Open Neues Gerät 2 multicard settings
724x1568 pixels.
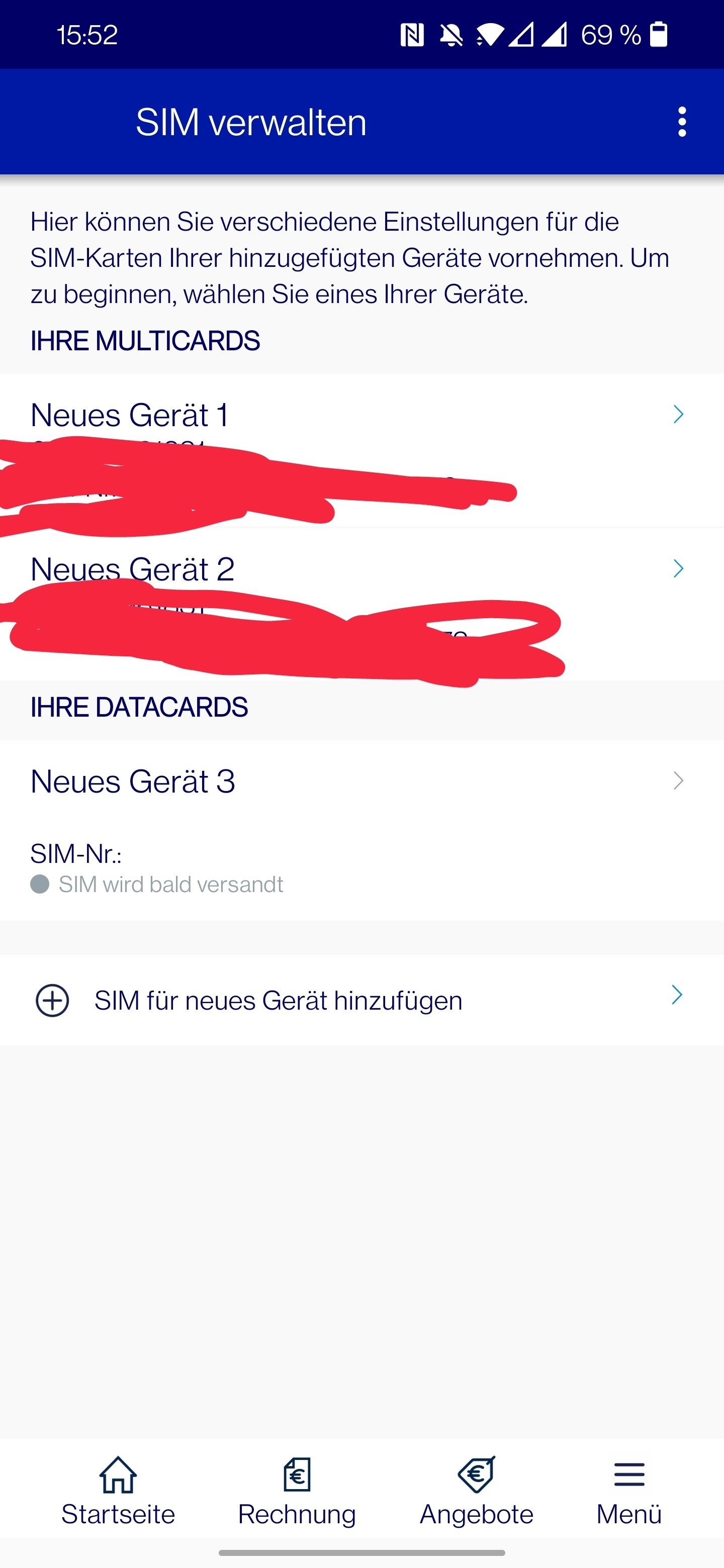pos(361,604)
